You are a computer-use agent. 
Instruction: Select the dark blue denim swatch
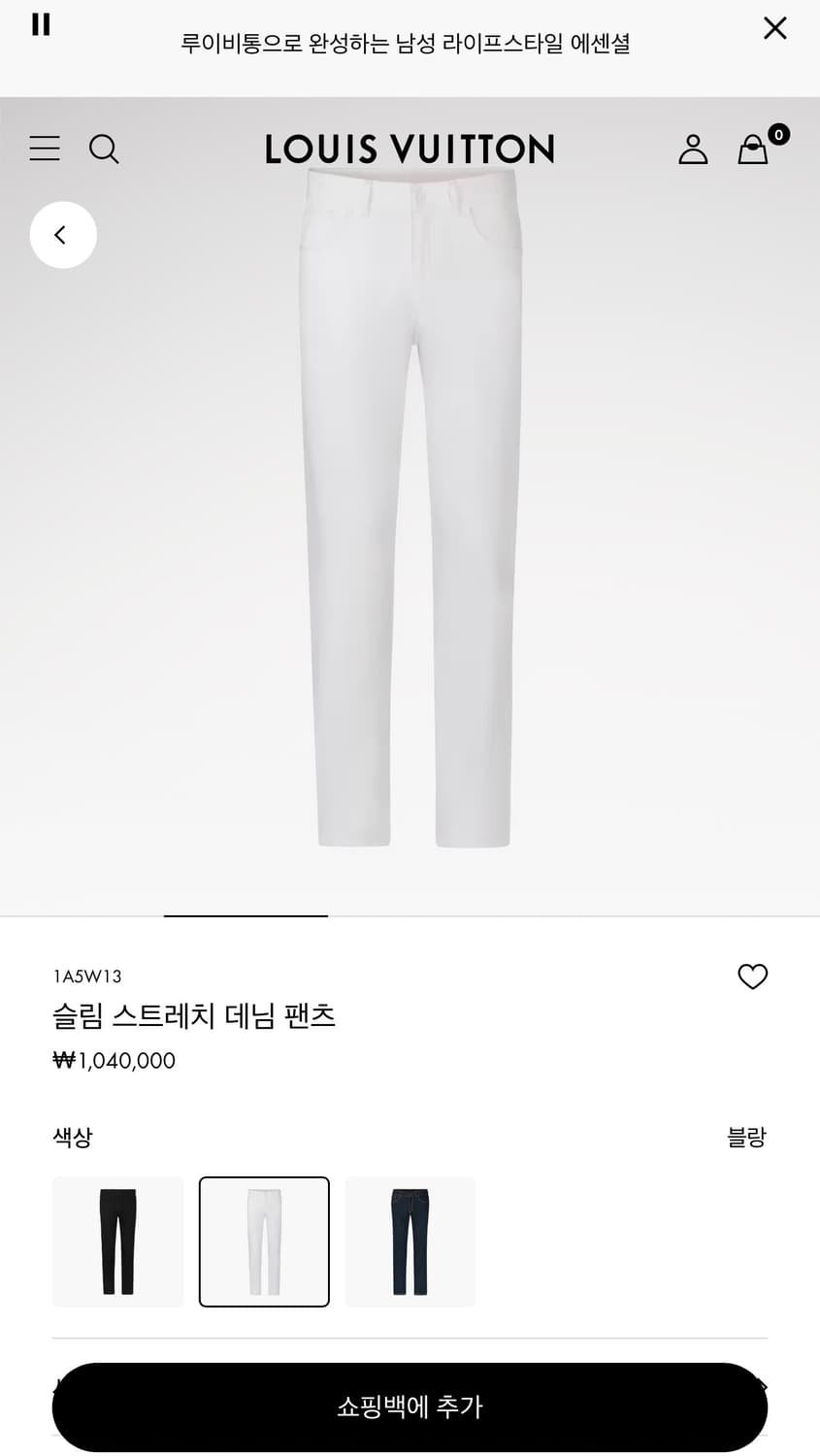point(410,1241)
